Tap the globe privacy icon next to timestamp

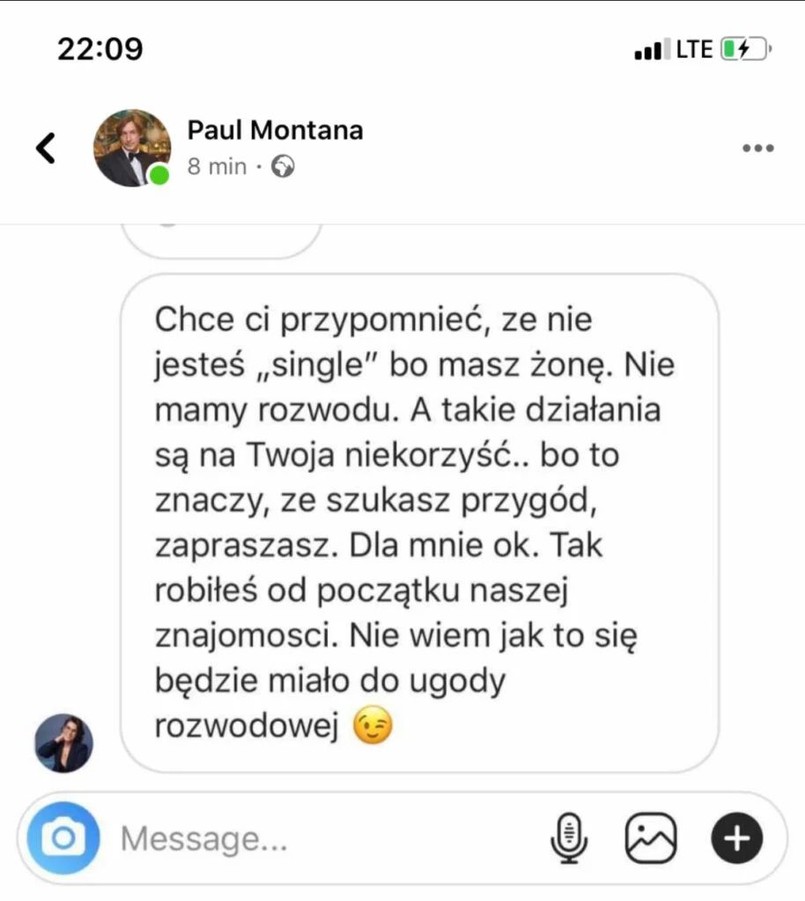coord(283,167)
